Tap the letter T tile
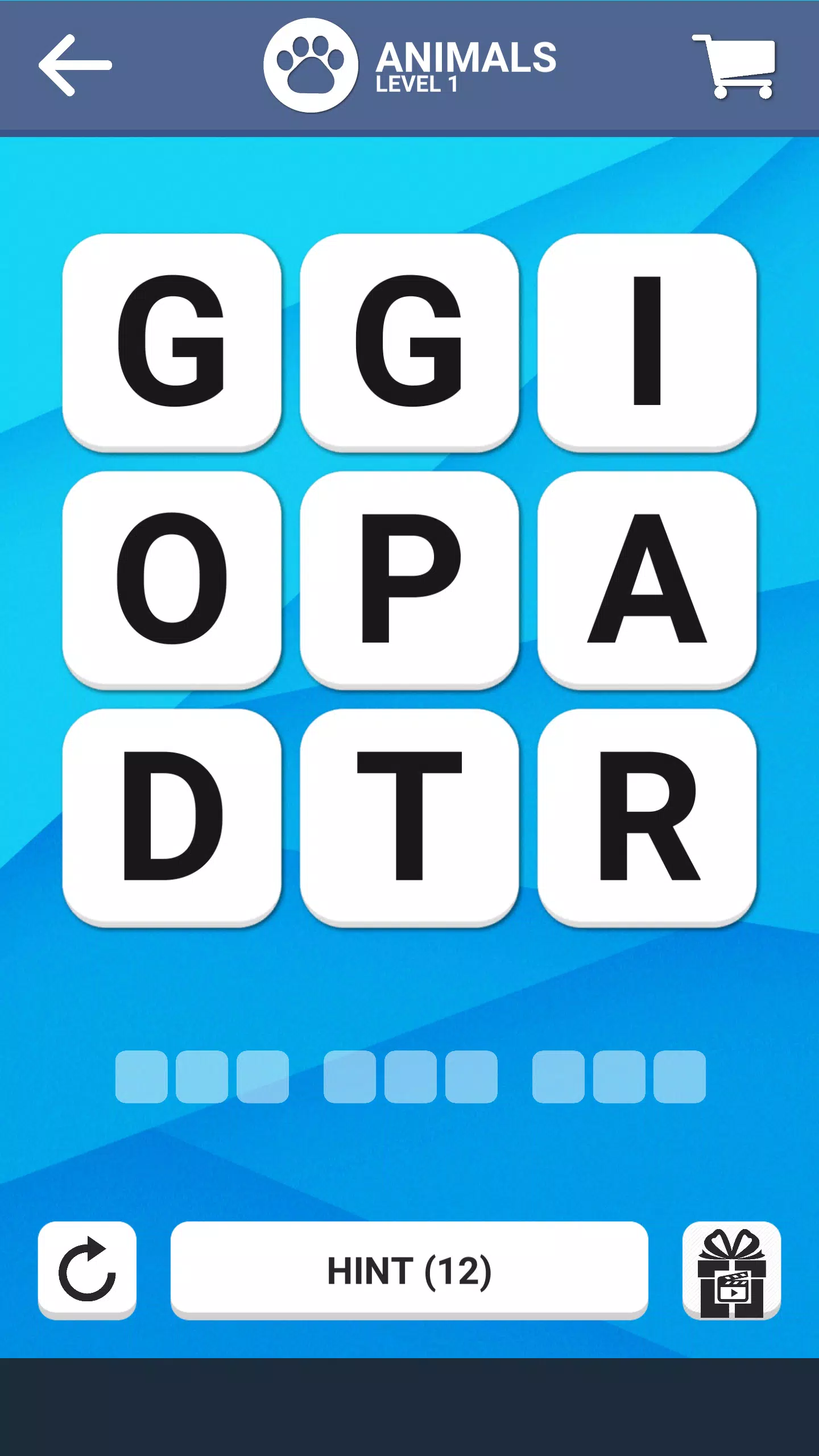Image resolution: width=819 pixels, height=1456 pixels. (409, 816)
